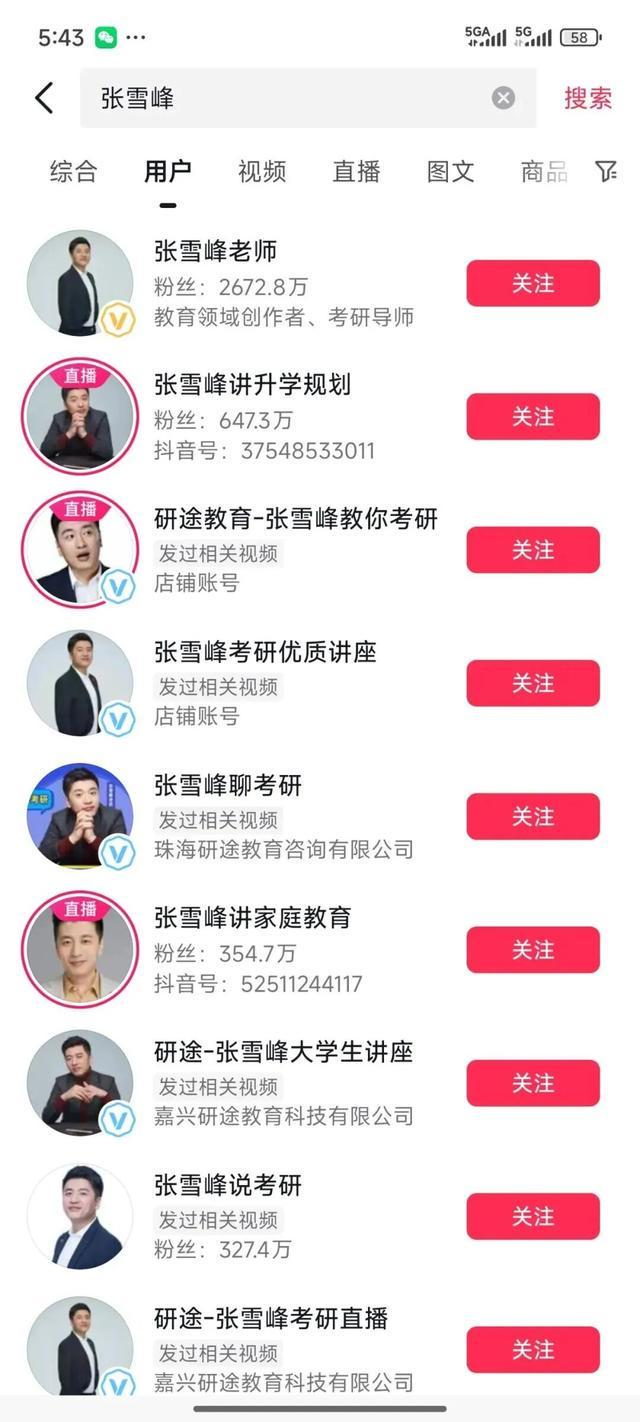Viewport: 640px width, 1422px height.
Task: Follow the account 张雪峰讲家庭教育
Action: click(533, 950)
